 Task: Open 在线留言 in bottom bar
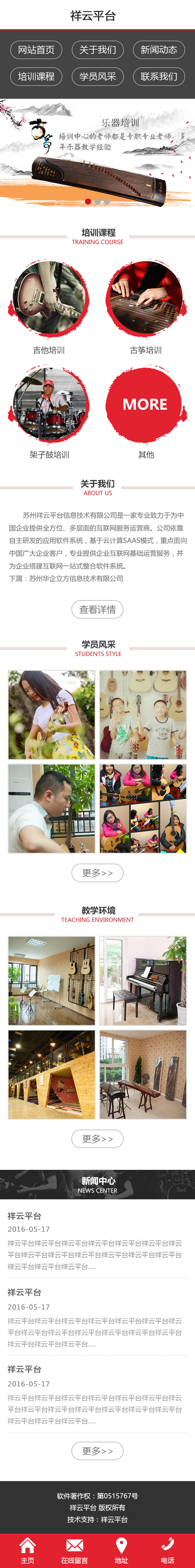click(x=74, y=1551)
